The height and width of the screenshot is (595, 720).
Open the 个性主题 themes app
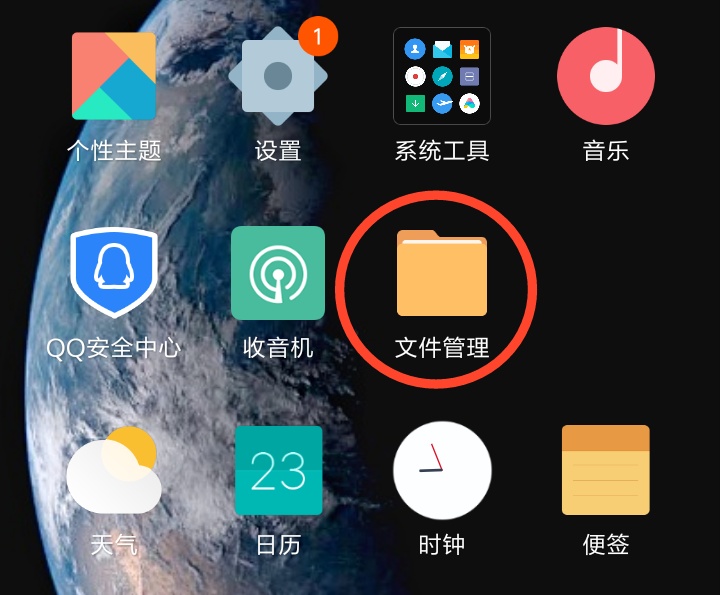(x=114, y=76)
